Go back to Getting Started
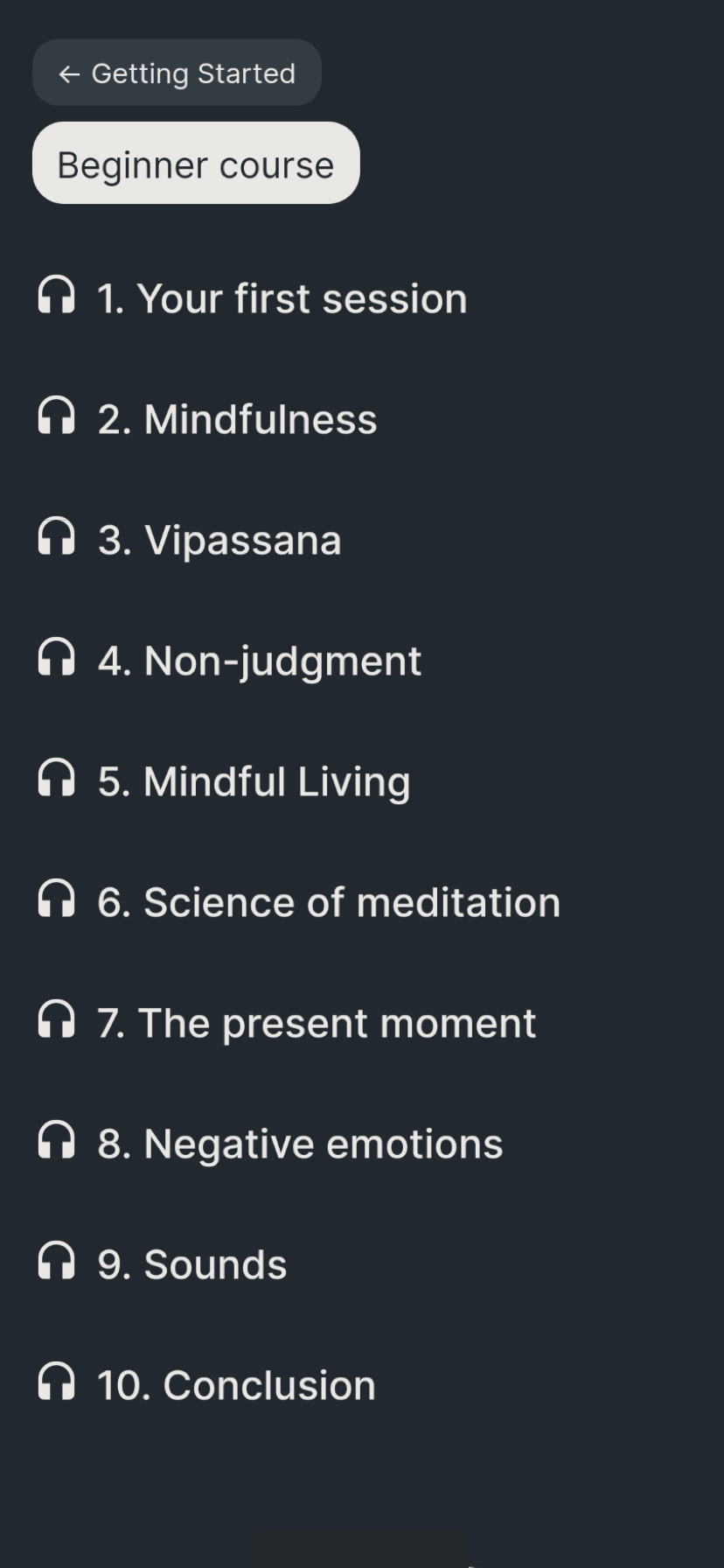724x1568 pixels. [177, 73]
